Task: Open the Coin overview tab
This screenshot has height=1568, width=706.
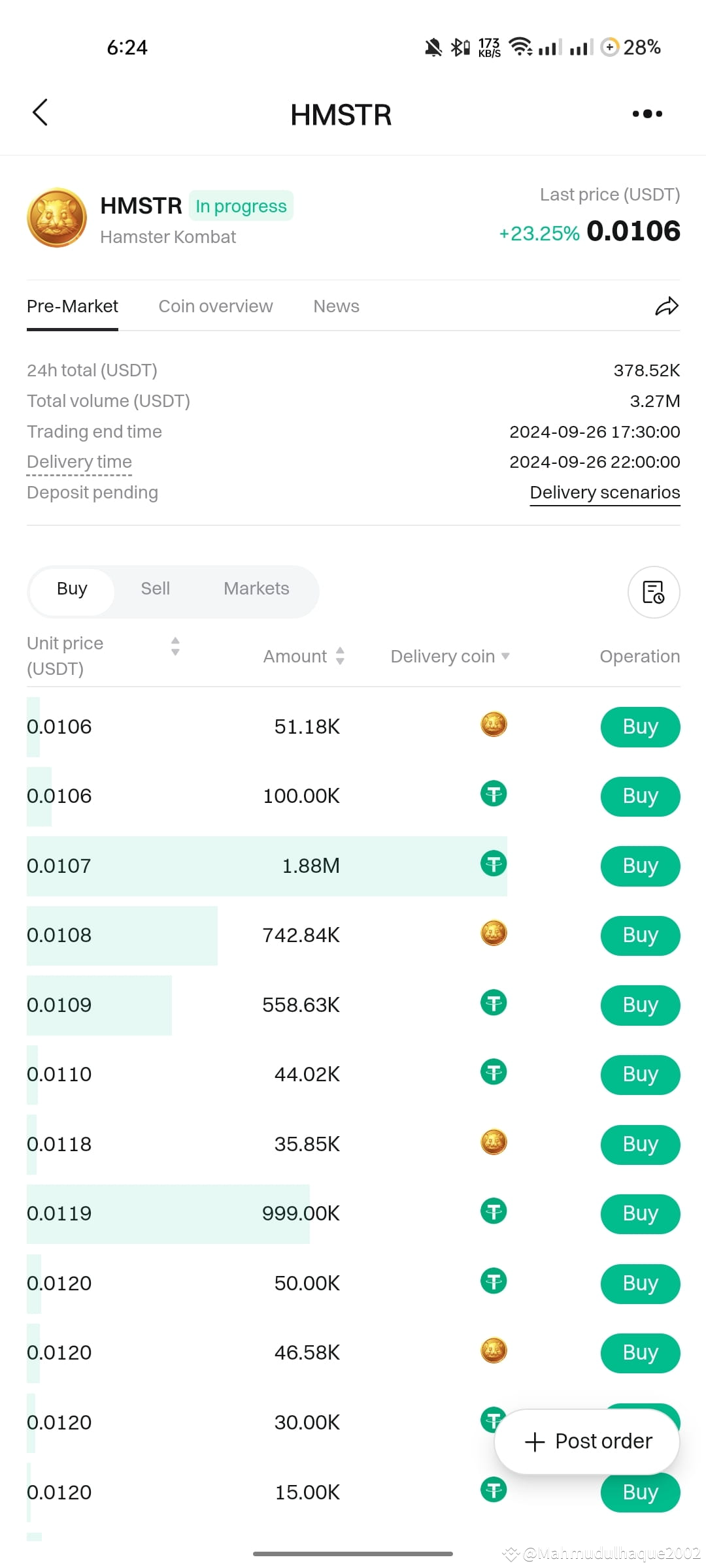Action: 215,306
